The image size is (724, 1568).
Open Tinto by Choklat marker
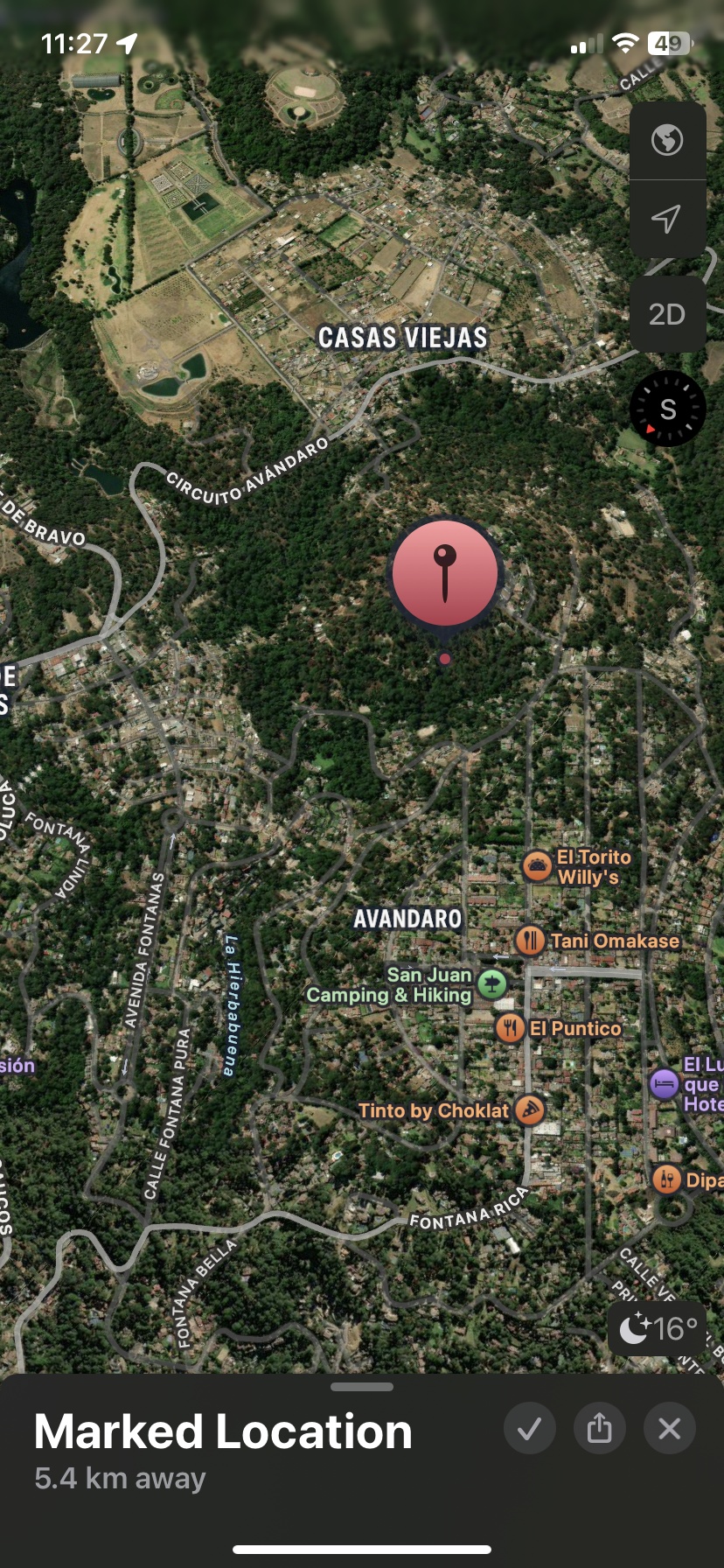529,1110
